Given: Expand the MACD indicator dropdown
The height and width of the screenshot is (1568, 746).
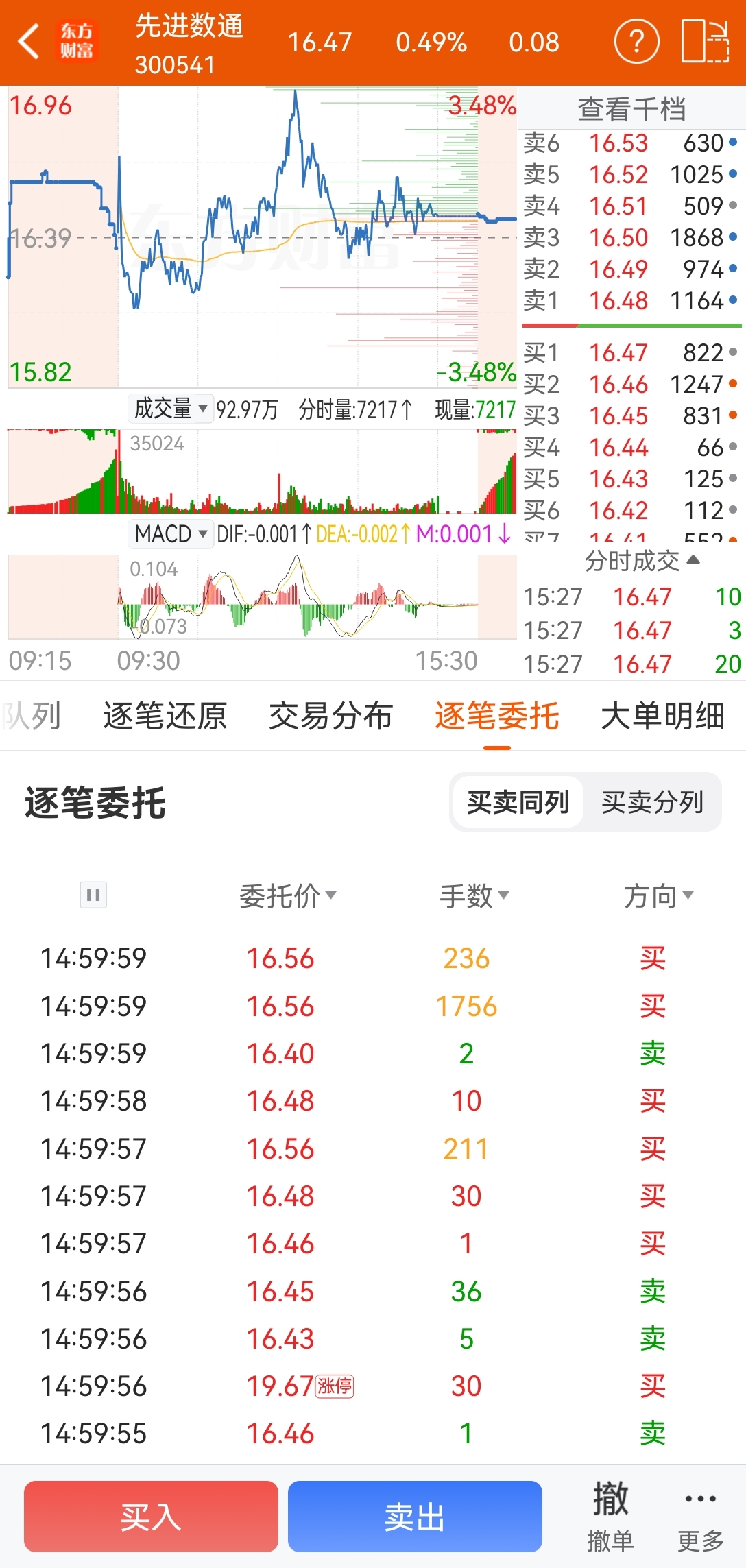Looking at the screenshot, I should tap(170, 533).
